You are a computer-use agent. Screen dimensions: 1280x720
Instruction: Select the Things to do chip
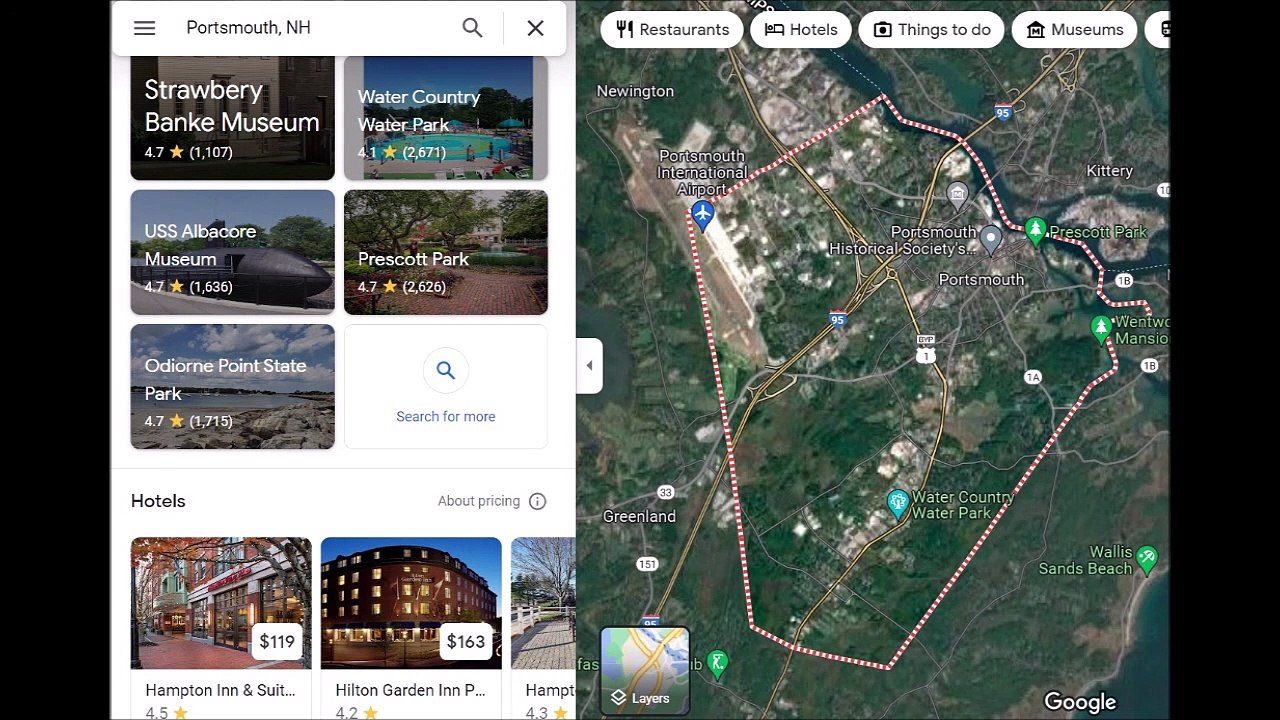[x=931, y=29]
